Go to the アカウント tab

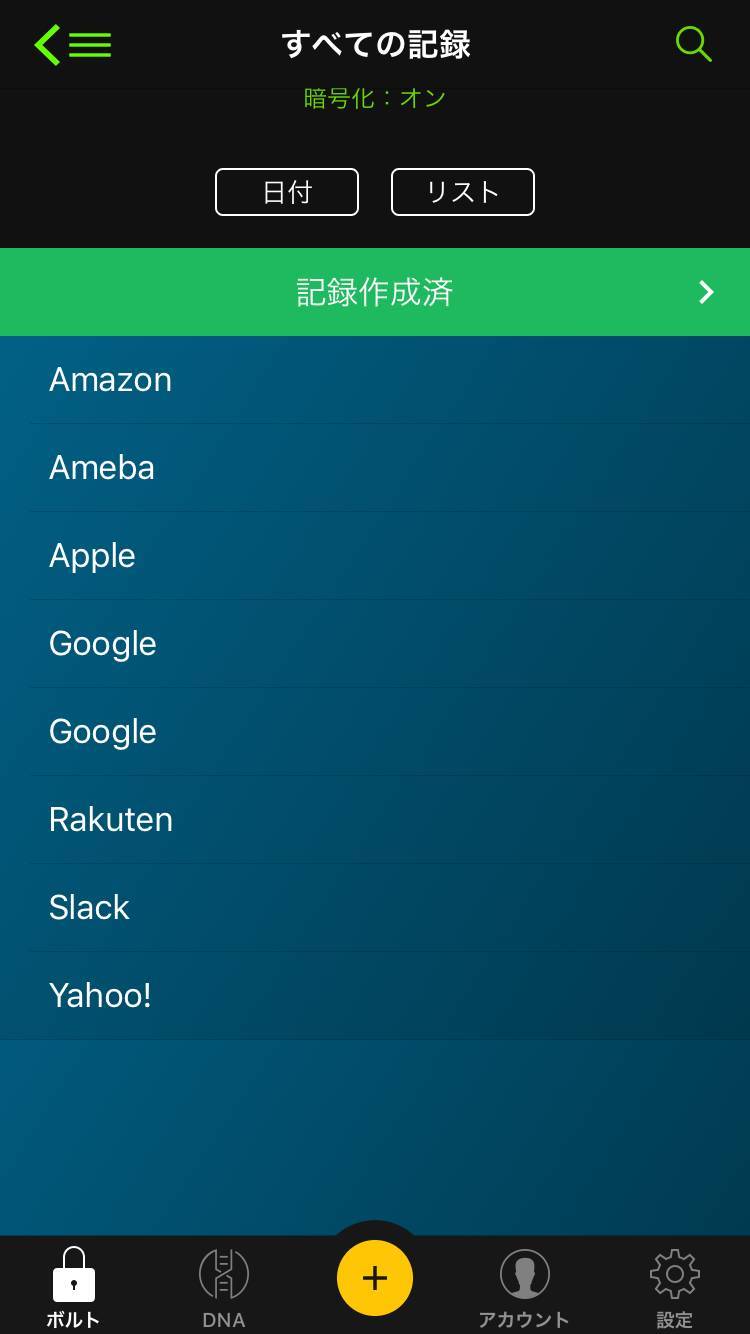pyautogui.click(x=524, y=1288)
